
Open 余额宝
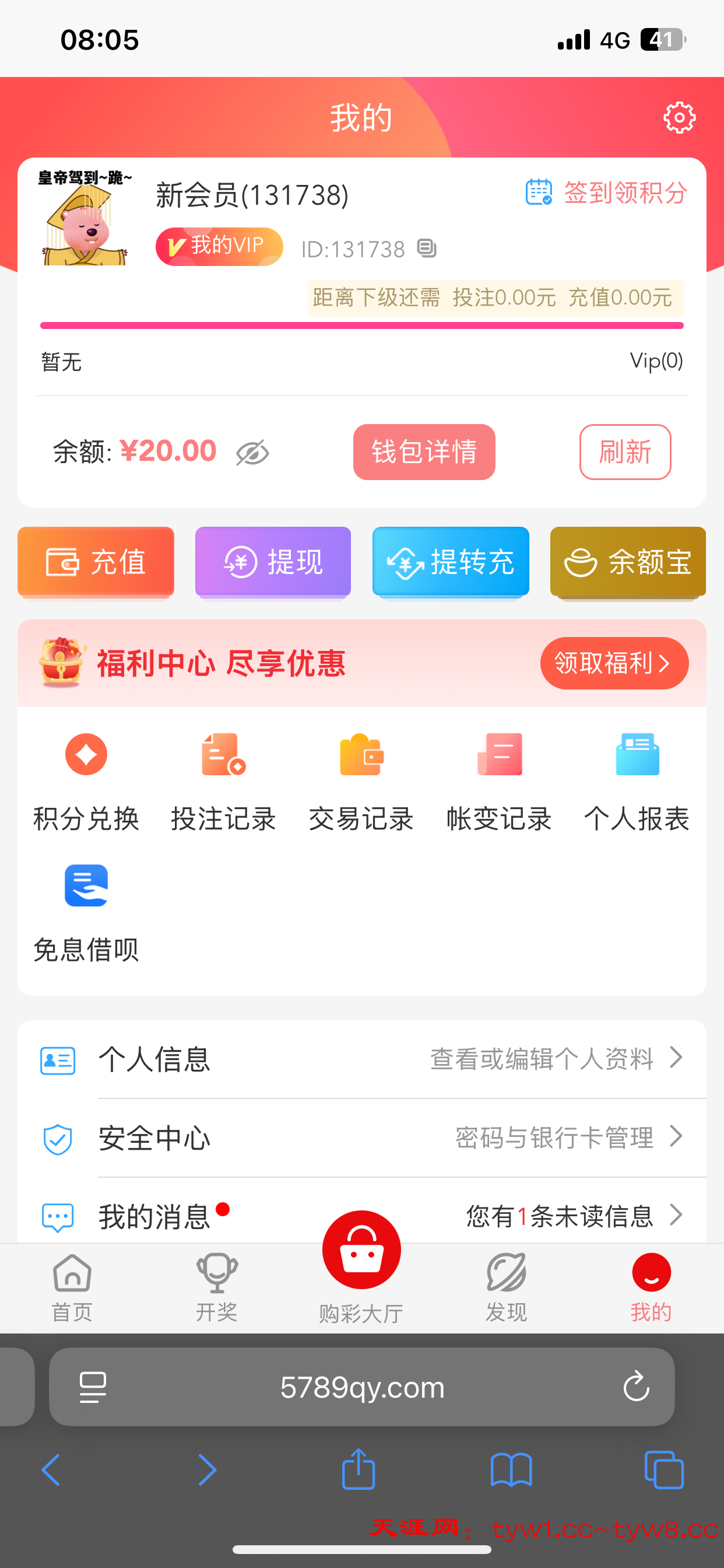pos(628,561)
